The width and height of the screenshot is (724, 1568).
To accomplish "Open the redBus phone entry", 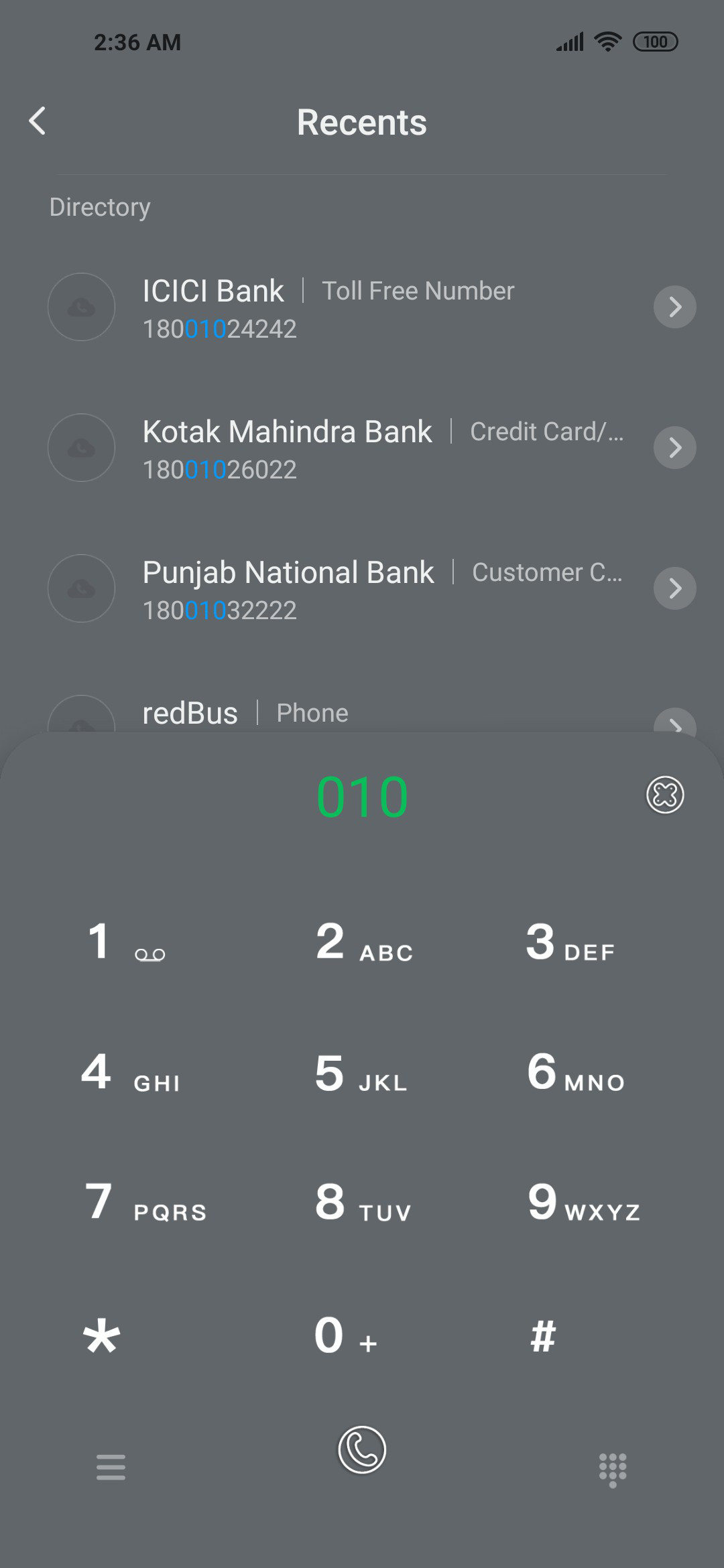I will tap(362, 714).
